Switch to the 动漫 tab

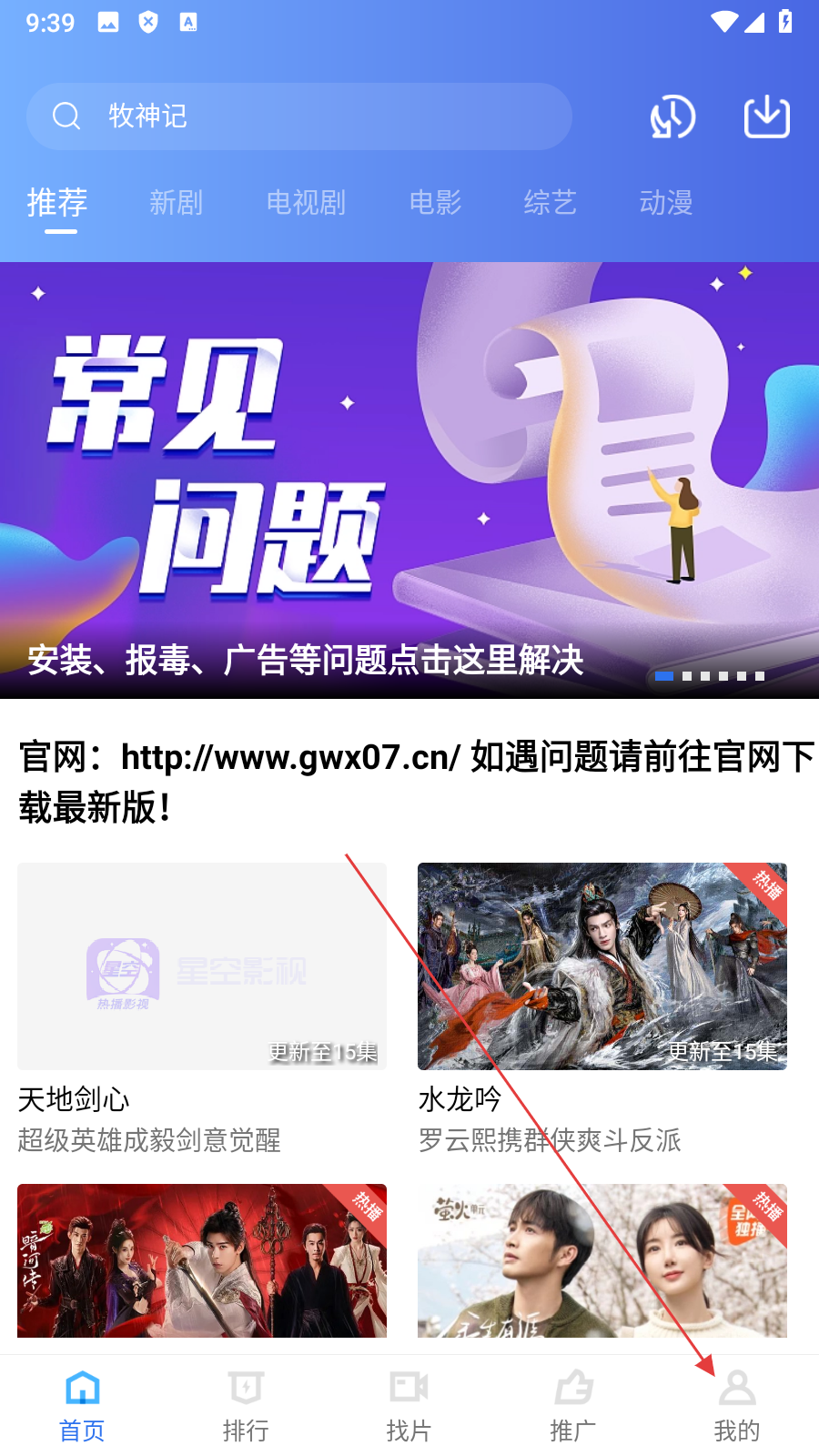[x=665, y=202]
